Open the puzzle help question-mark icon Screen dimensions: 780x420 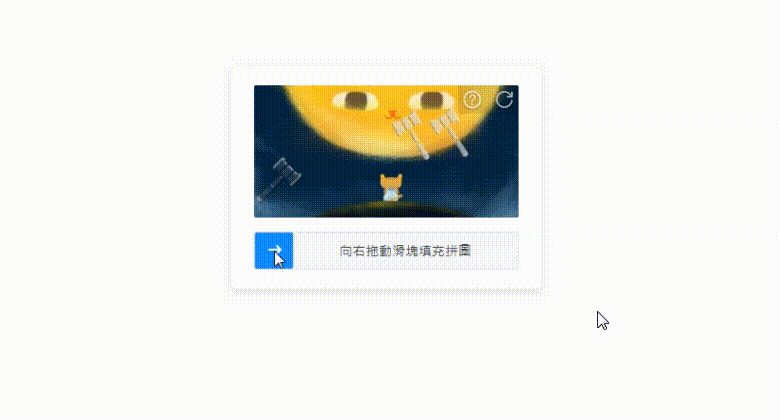473,99
